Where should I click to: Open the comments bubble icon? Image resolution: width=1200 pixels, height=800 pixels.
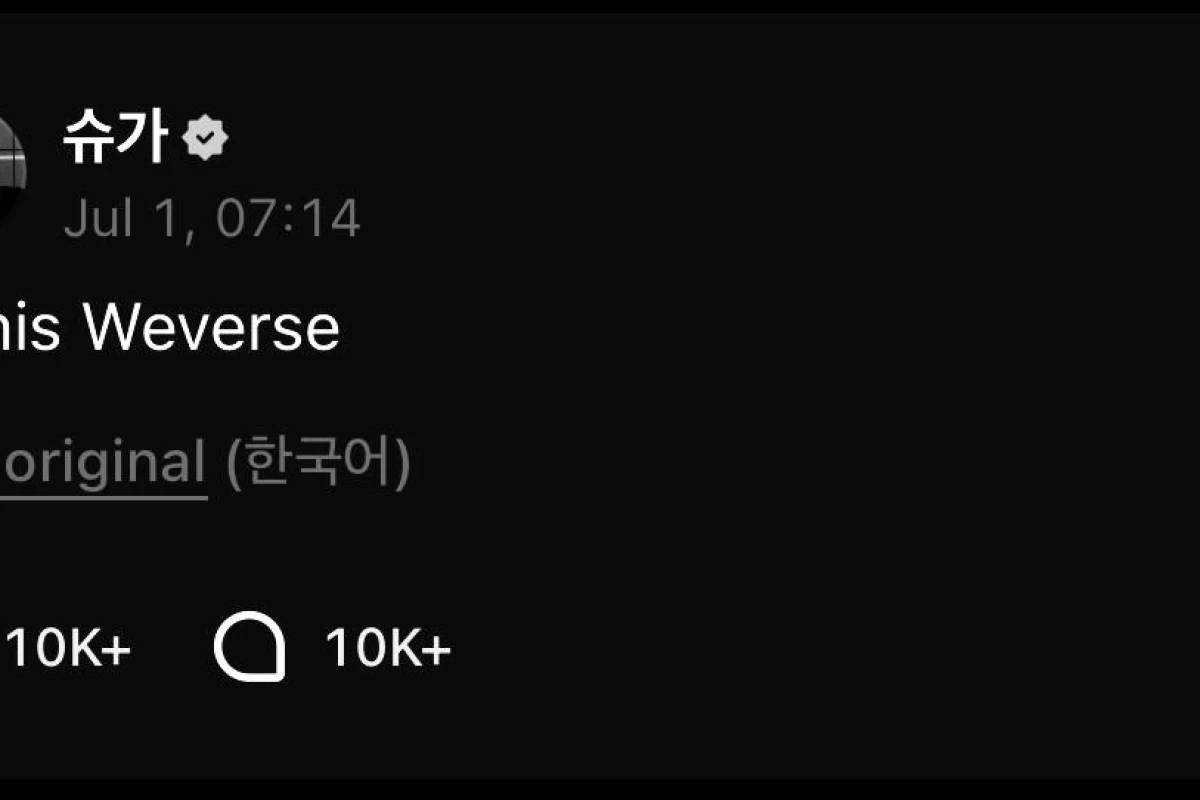[x=250, y=647]
